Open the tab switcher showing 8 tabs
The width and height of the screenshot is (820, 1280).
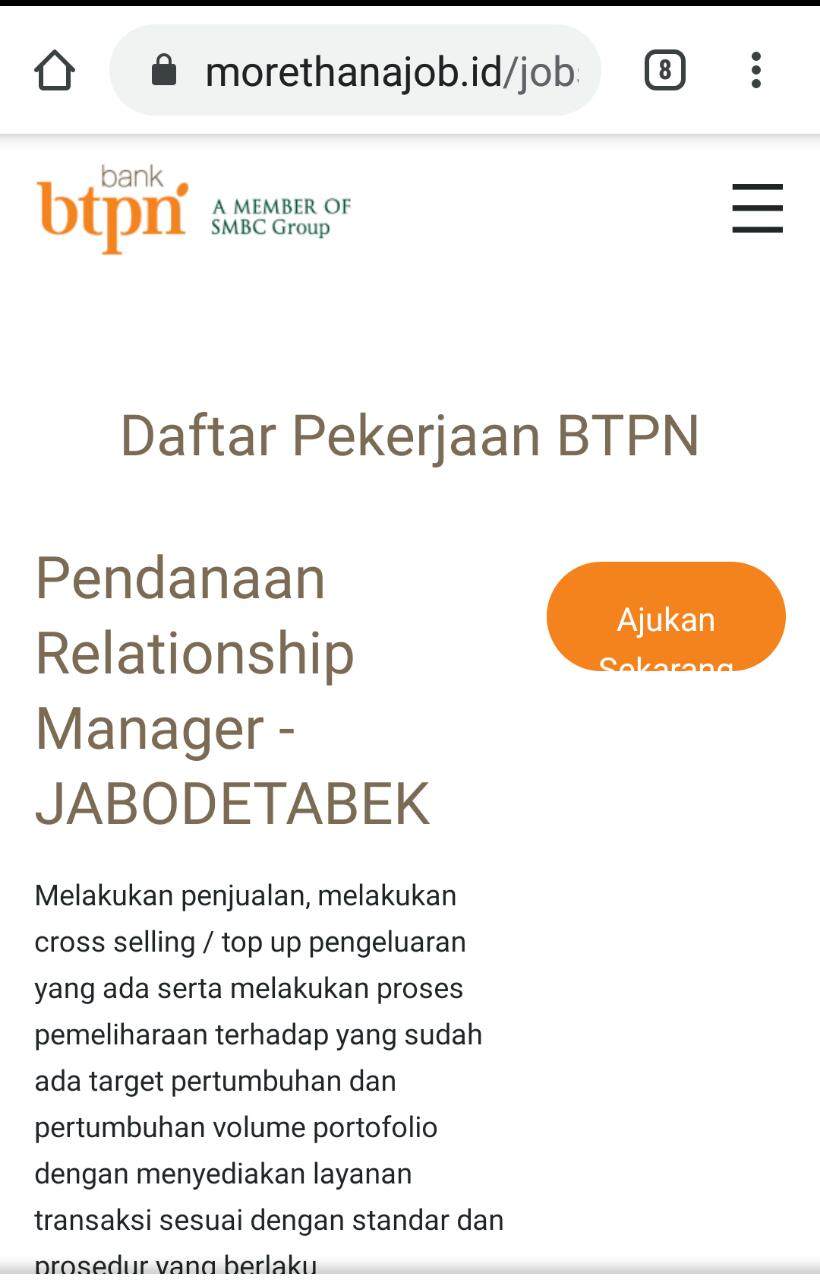coord(665,71)
